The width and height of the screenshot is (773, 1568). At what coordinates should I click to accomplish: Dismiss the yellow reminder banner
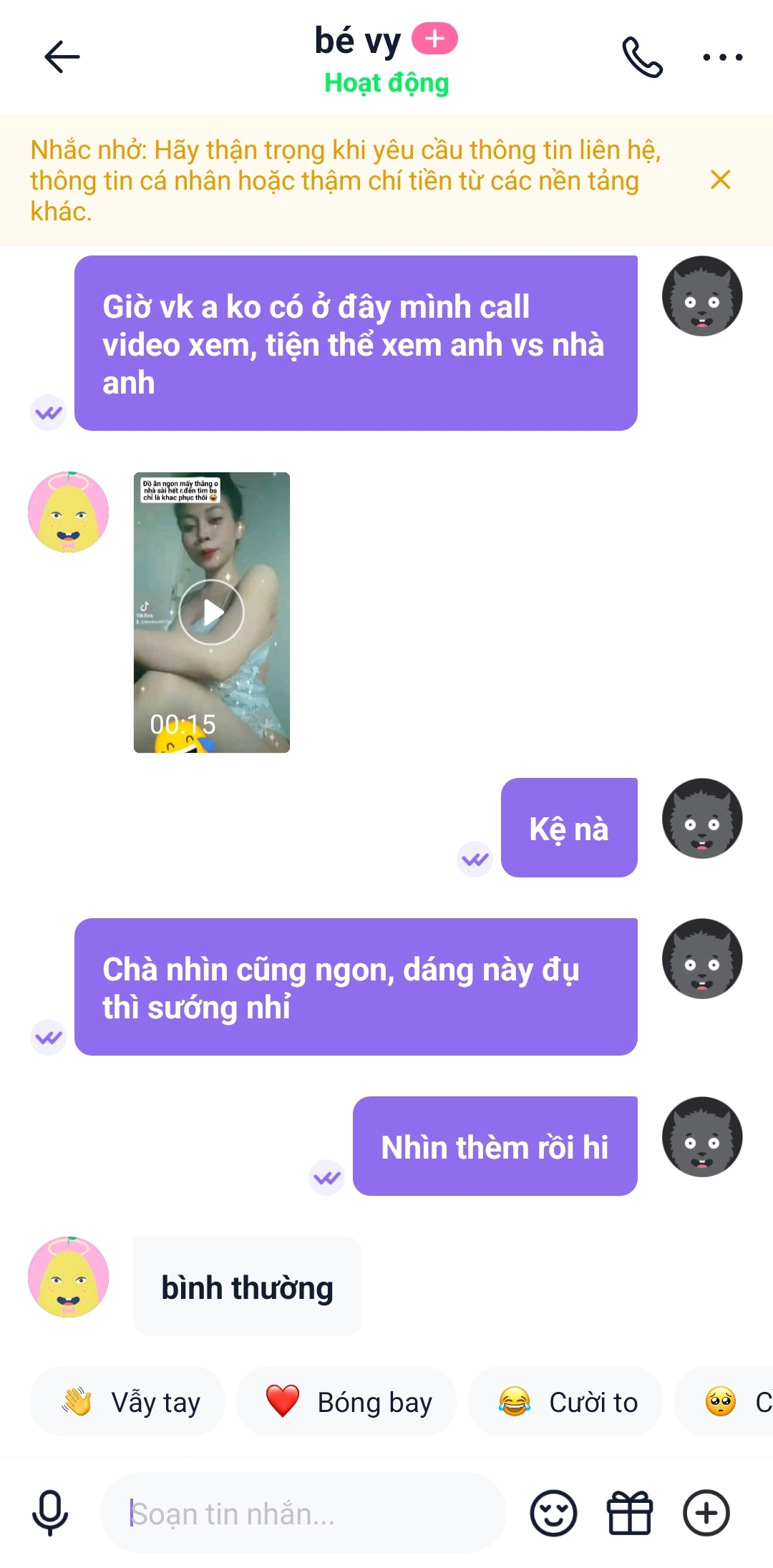[x=720, y=180]
